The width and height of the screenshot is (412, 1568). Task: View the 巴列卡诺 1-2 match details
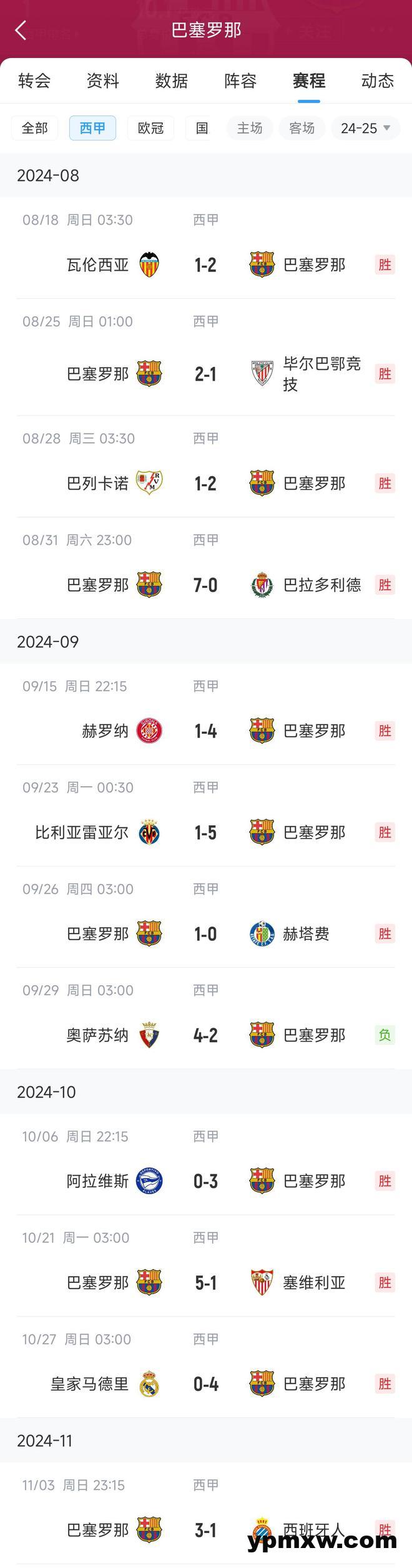[x=205, y=484]
